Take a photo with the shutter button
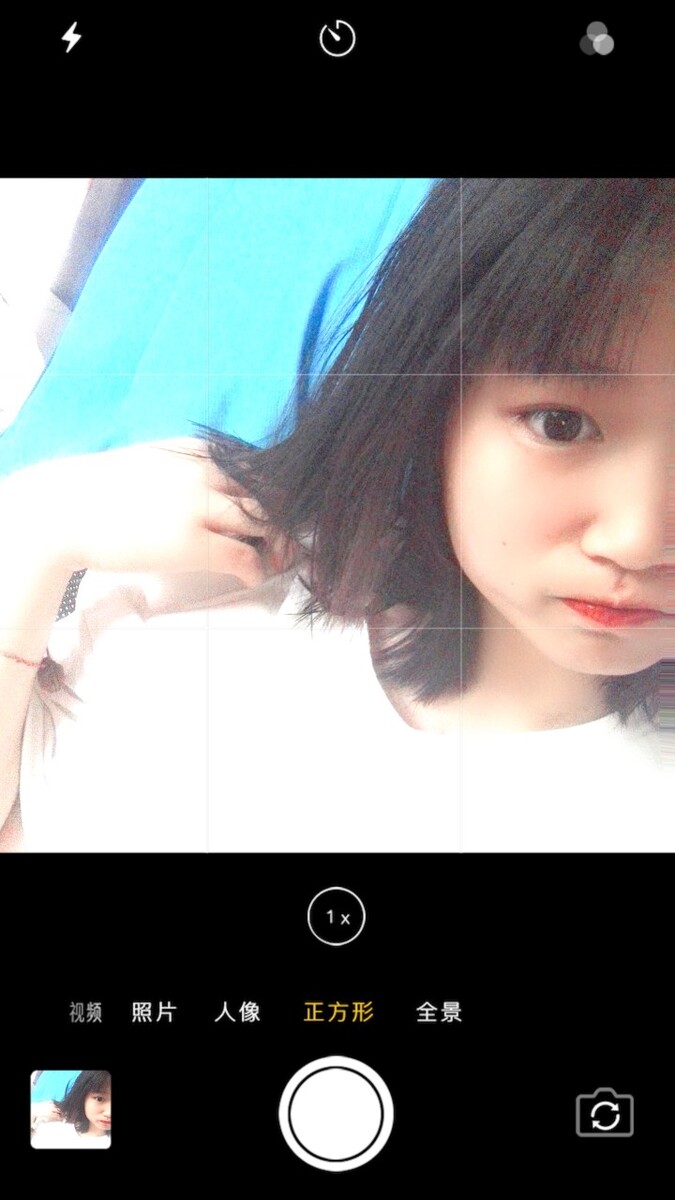The image size is (675, 1200). coord(336,1113)
